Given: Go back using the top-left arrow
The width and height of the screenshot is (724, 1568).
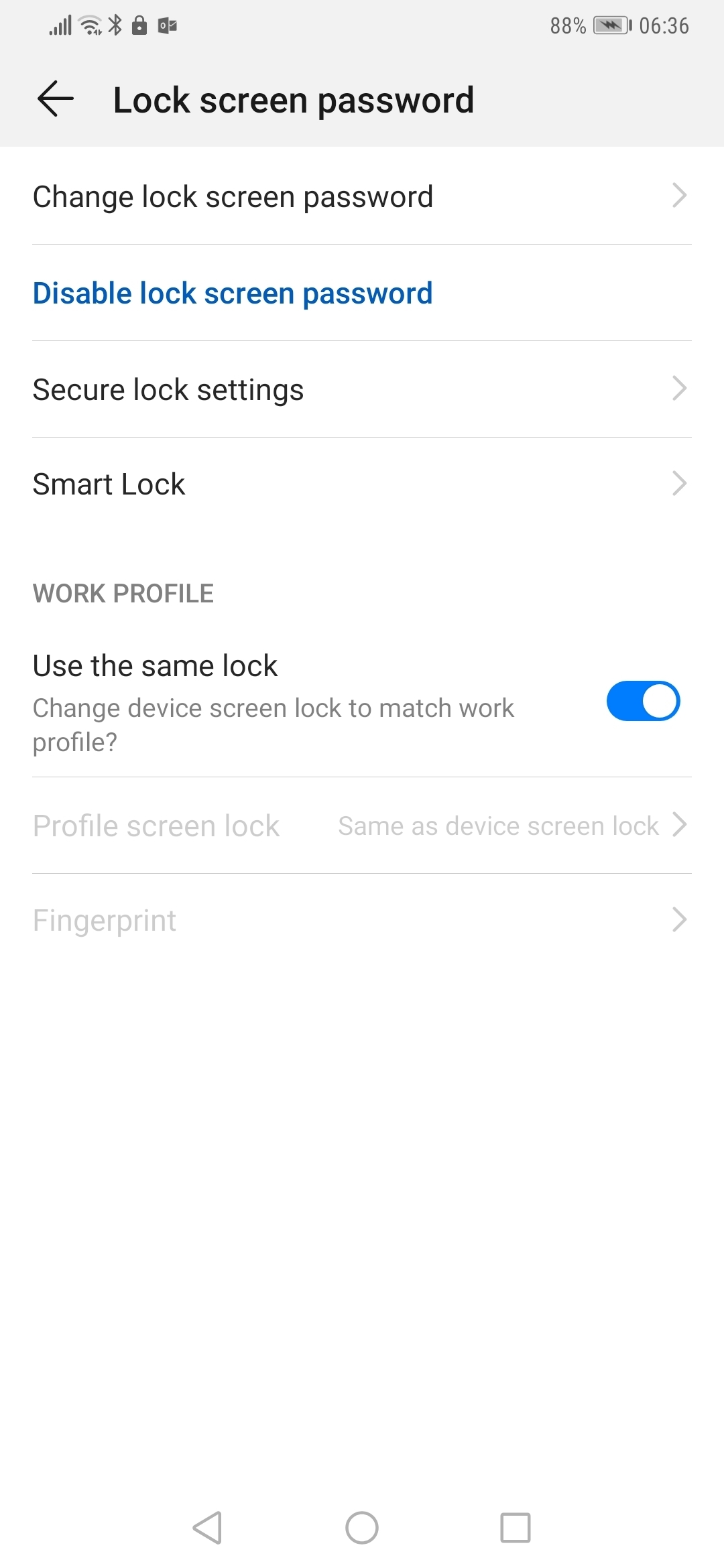Looking at the screenshot, I should (x=55, y=99).
